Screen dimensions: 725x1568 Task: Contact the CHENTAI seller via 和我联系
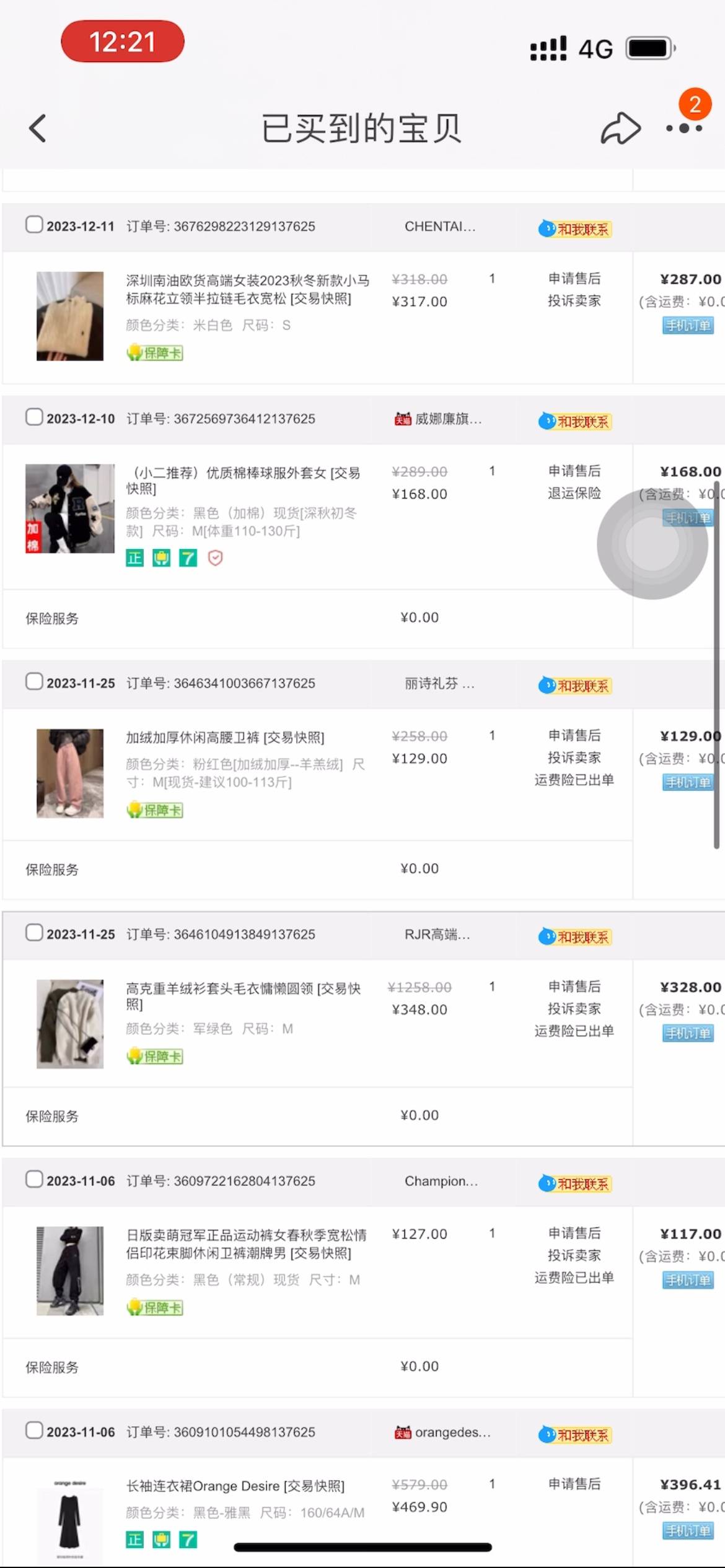coord(574,229)
